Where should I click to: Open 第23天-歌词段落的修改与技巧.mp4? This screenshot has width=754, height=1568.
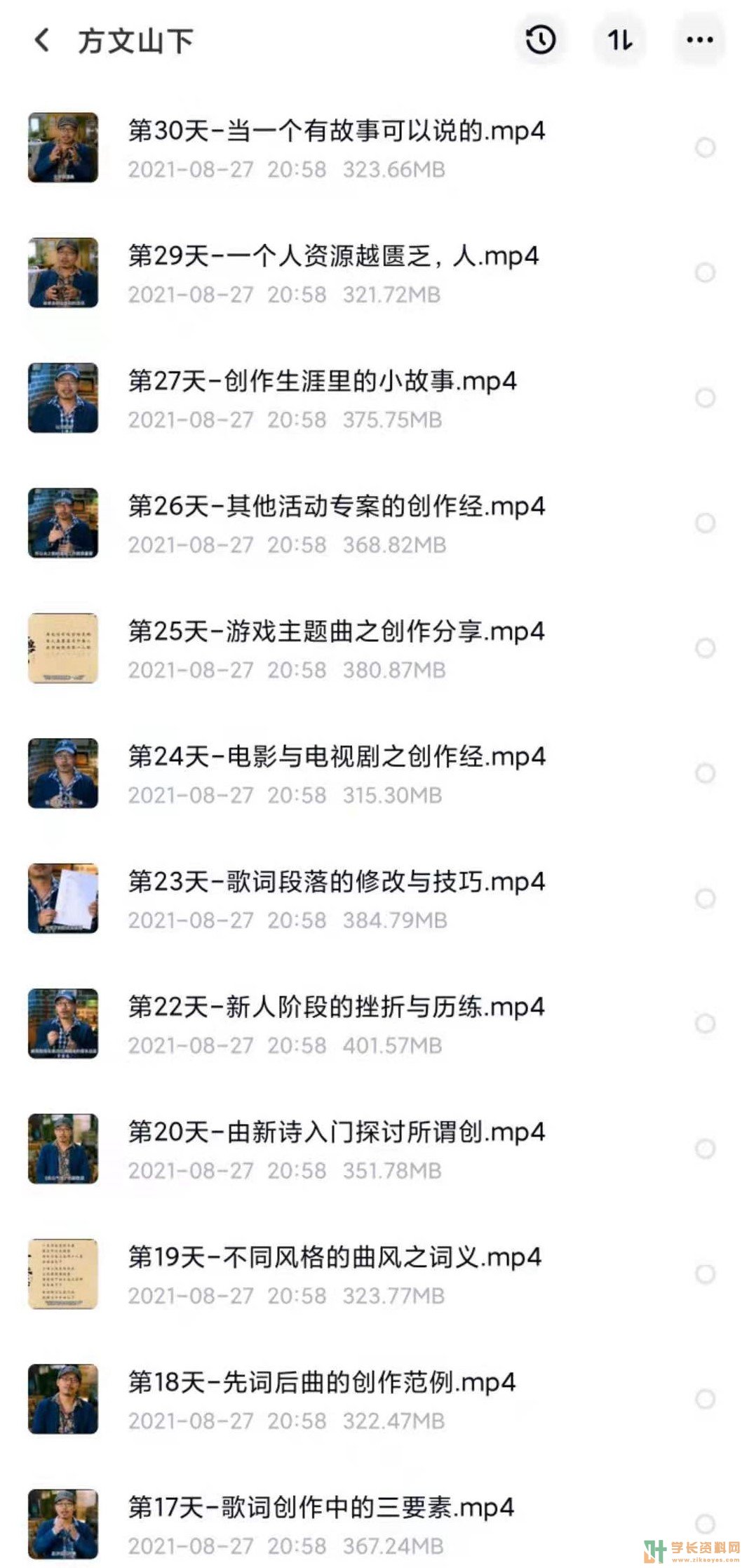click(x=336, y=882)
